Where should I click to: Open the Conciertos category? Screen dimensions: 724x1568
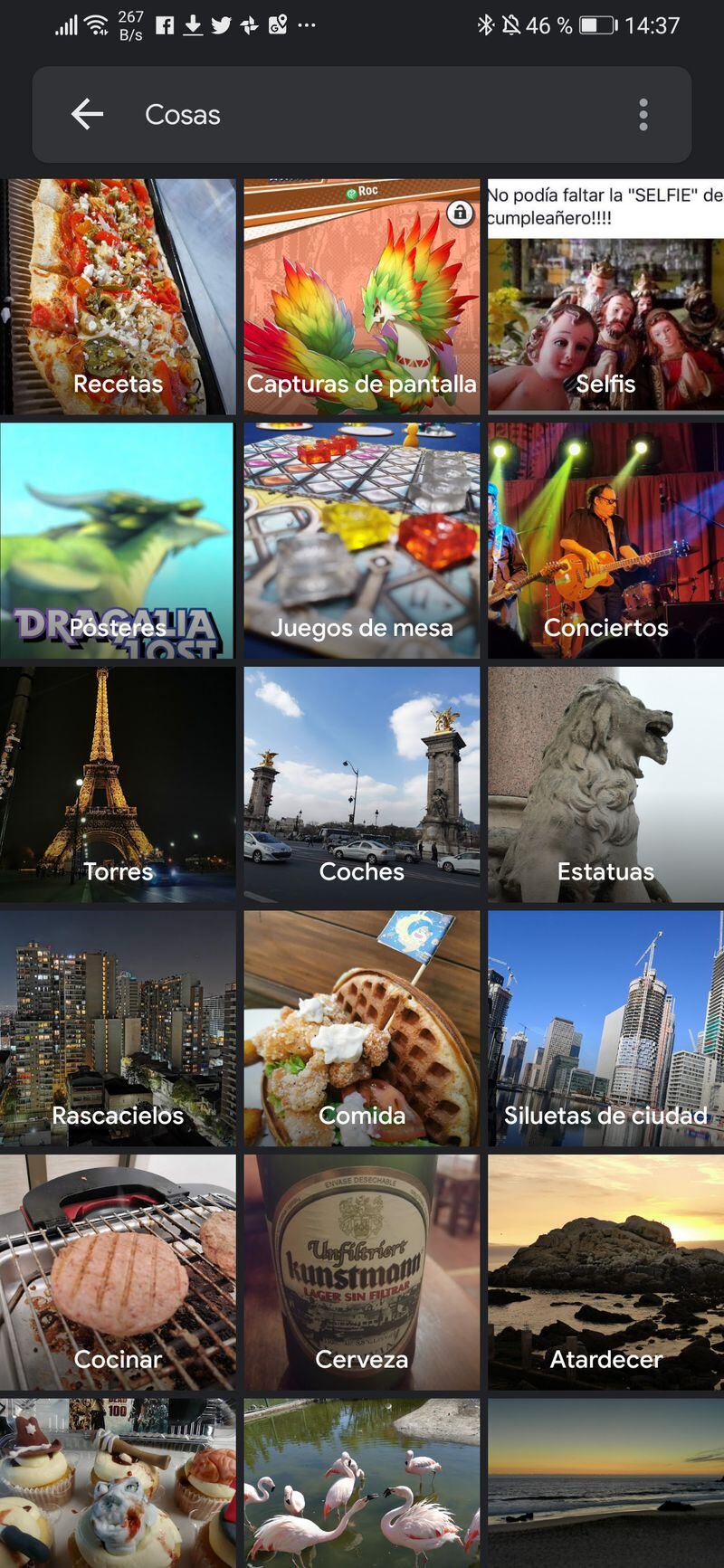coord(605,540)
